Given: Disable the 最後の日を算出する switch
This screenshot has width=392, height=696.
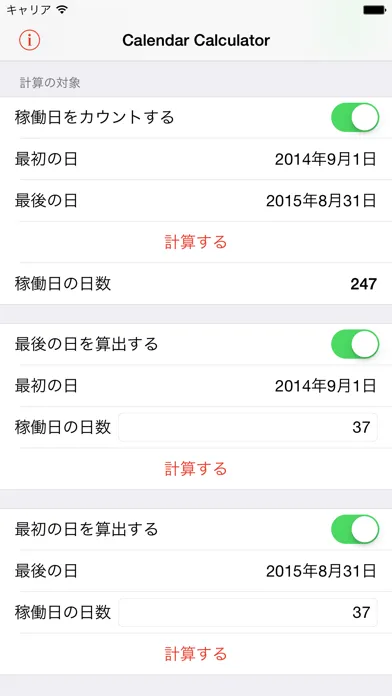Looking at the screenshot, I should [355, 344].
